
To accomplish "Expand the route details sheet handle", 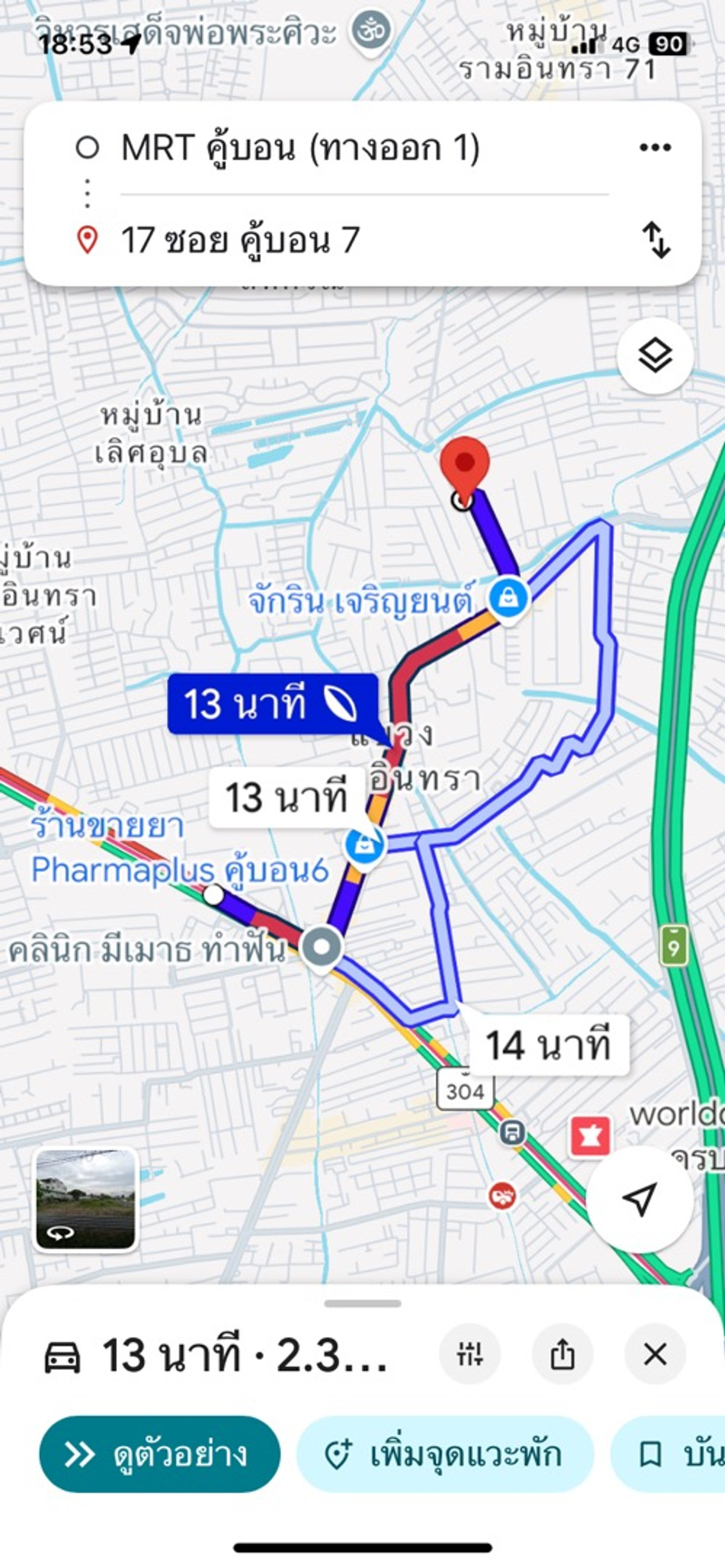I will (x=362, y=1304).
